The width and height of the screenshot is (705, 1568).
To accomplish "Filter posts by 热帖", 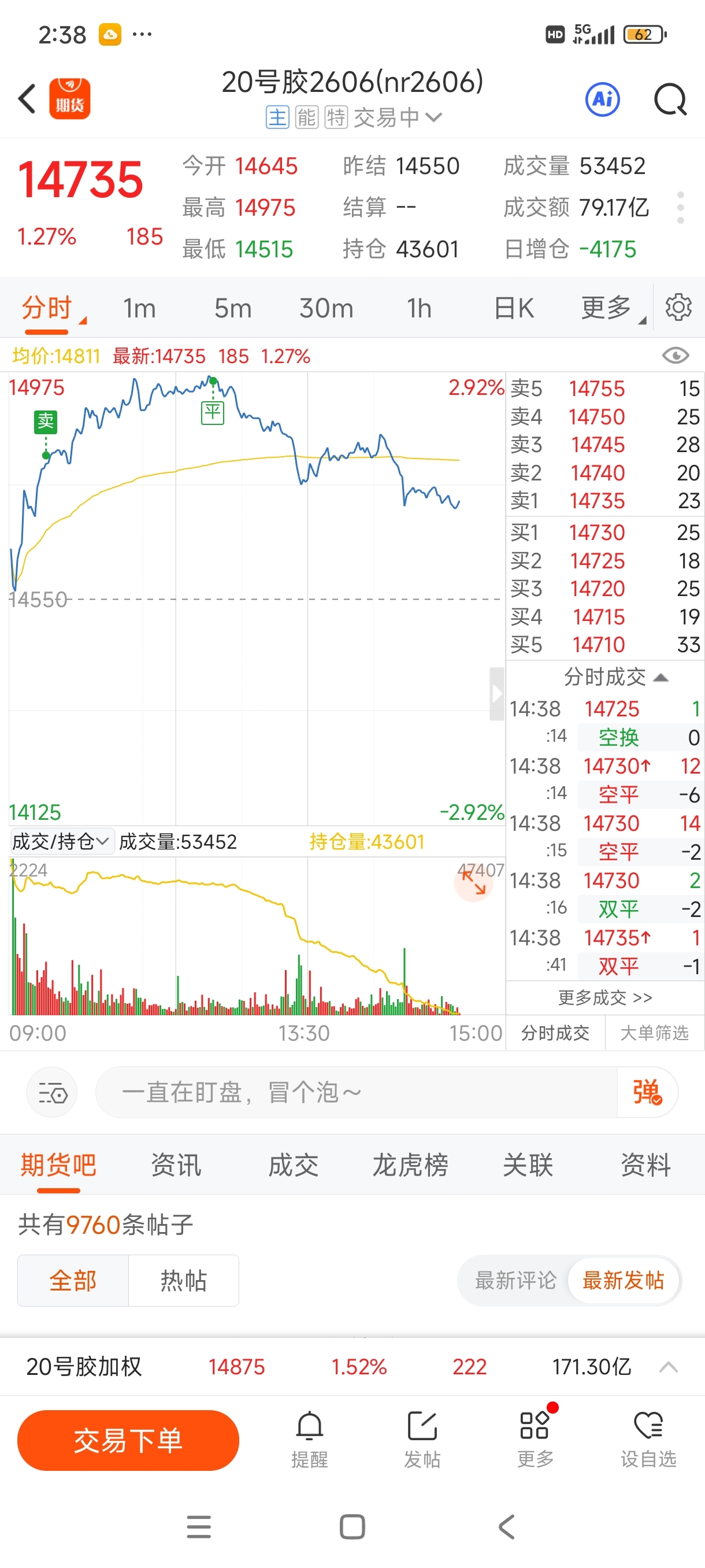I will [x=184, y=1281].
